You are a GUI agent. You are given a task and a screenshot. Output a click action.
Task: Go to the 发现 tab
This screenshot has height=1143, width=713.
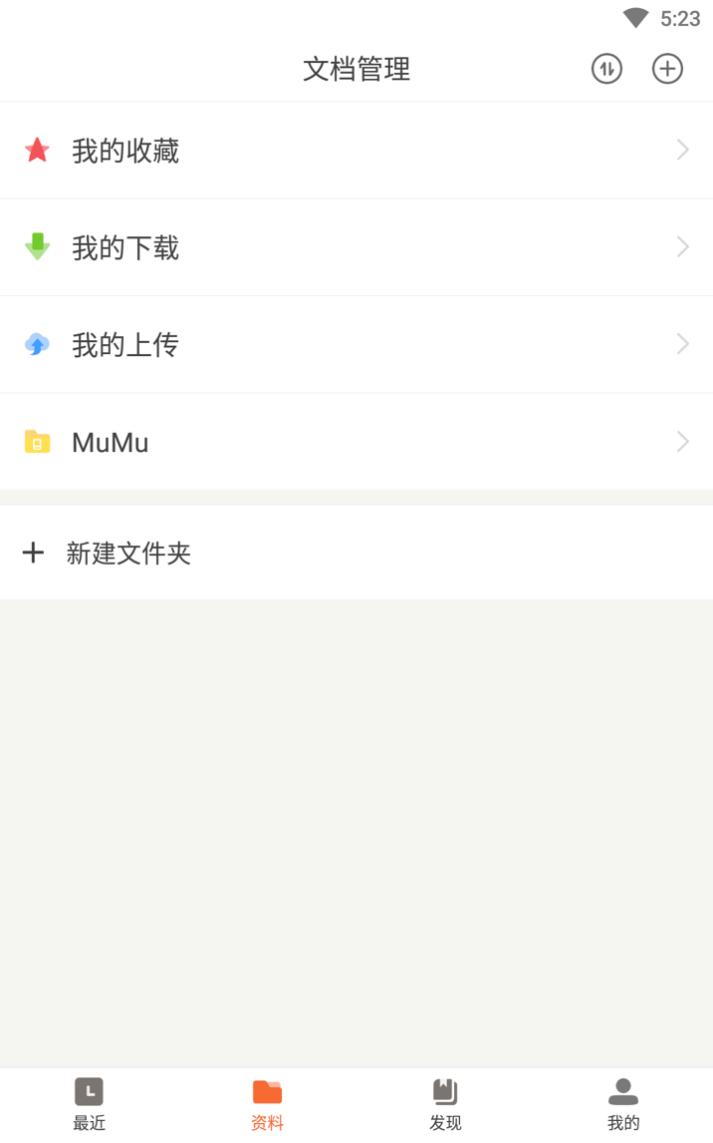[445, 1104]
